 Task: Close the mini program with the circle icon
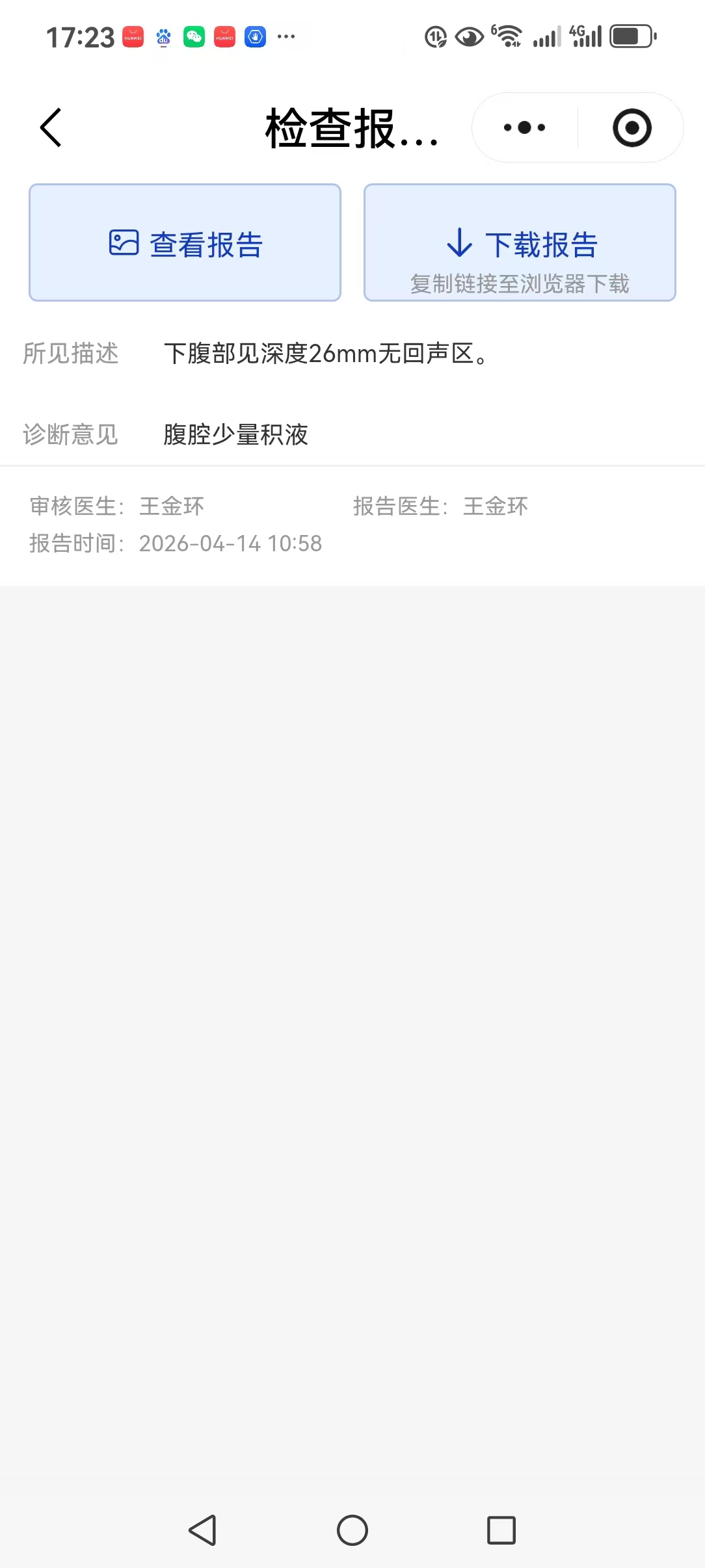(x=632, y=127)
